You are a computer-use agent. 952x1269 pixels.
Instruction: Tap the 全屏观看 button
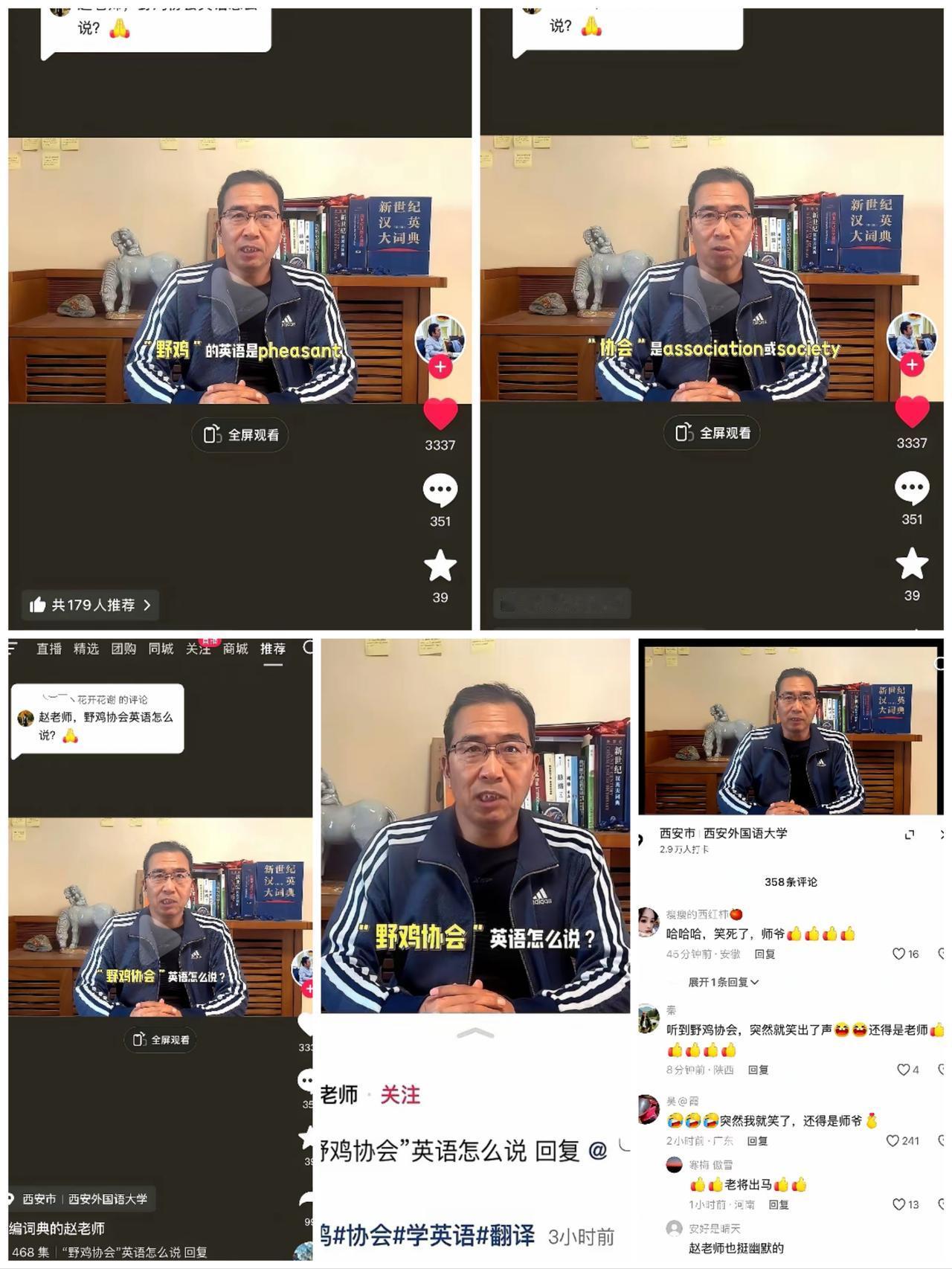pyautogui.click(x=239, y=433)
